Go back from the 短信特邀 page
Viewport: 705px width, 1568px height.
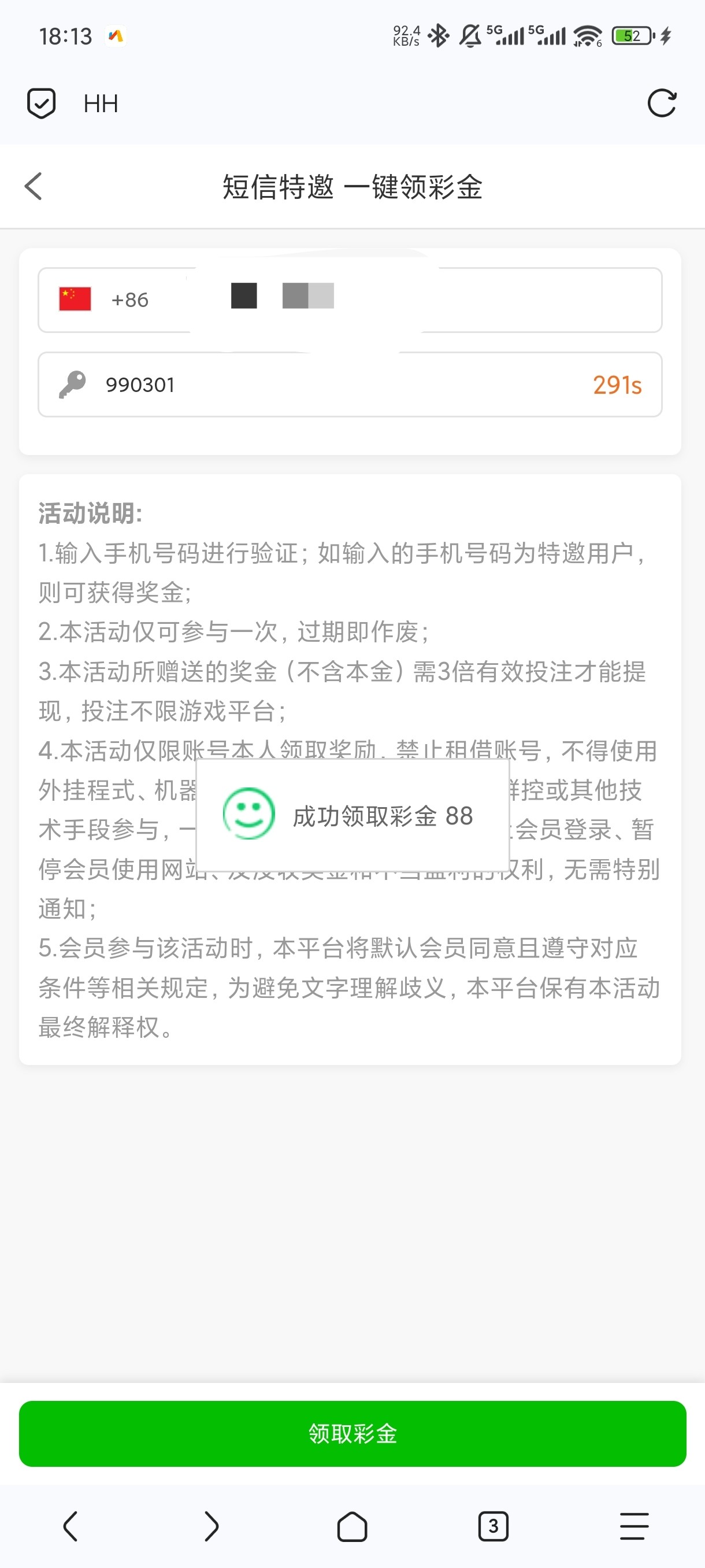pos(34,186)
